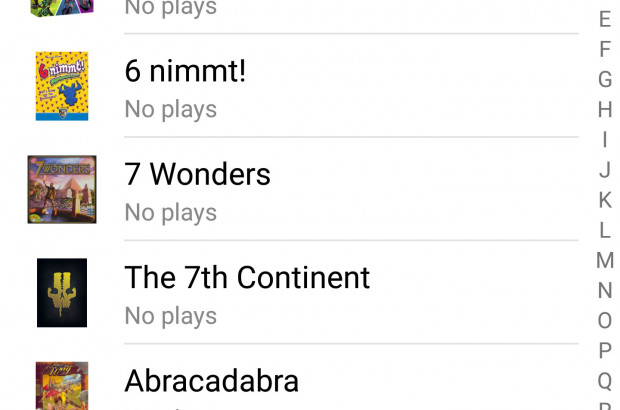Open the 6 nimmt! game entry
This screenshot has height=410, width=620.
(x=300, y=87)
